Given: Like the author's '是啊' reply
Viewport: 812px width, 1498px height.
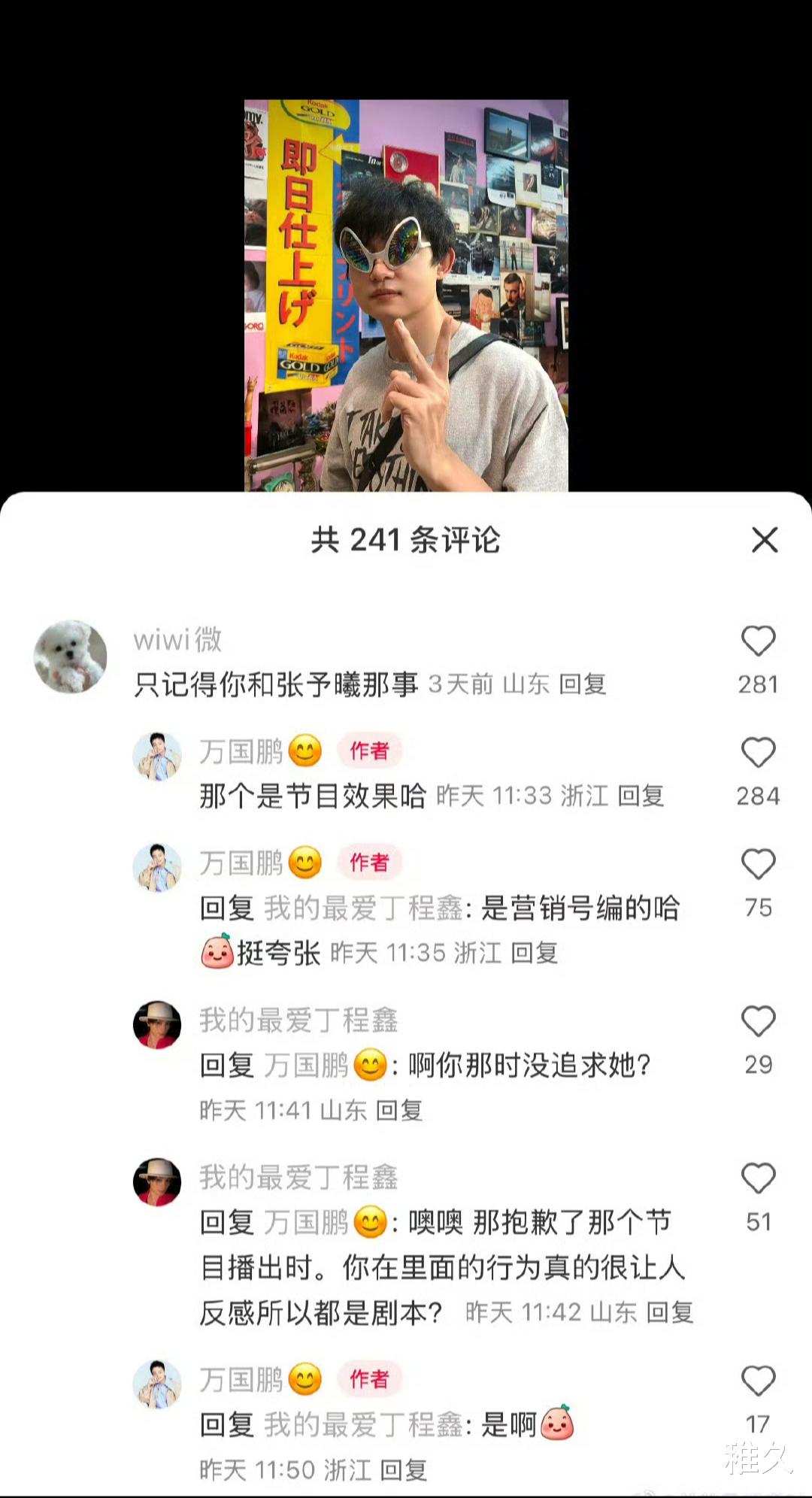Looking at the screenshot, I should click(x=758, y=1381).
